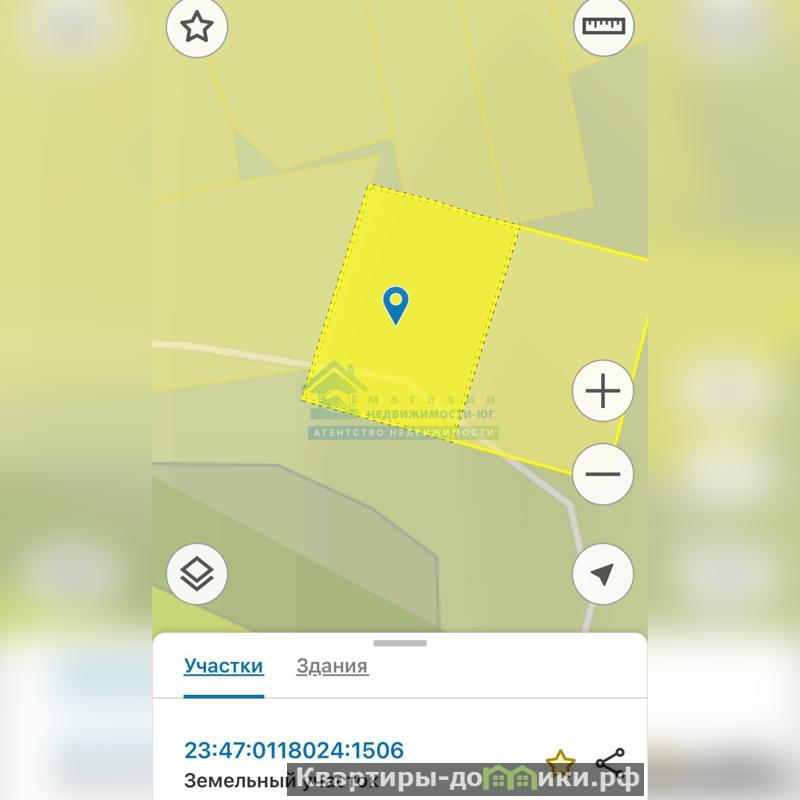Share the selected land parcel
Screen dimensions: 800x800
point(610,764)
